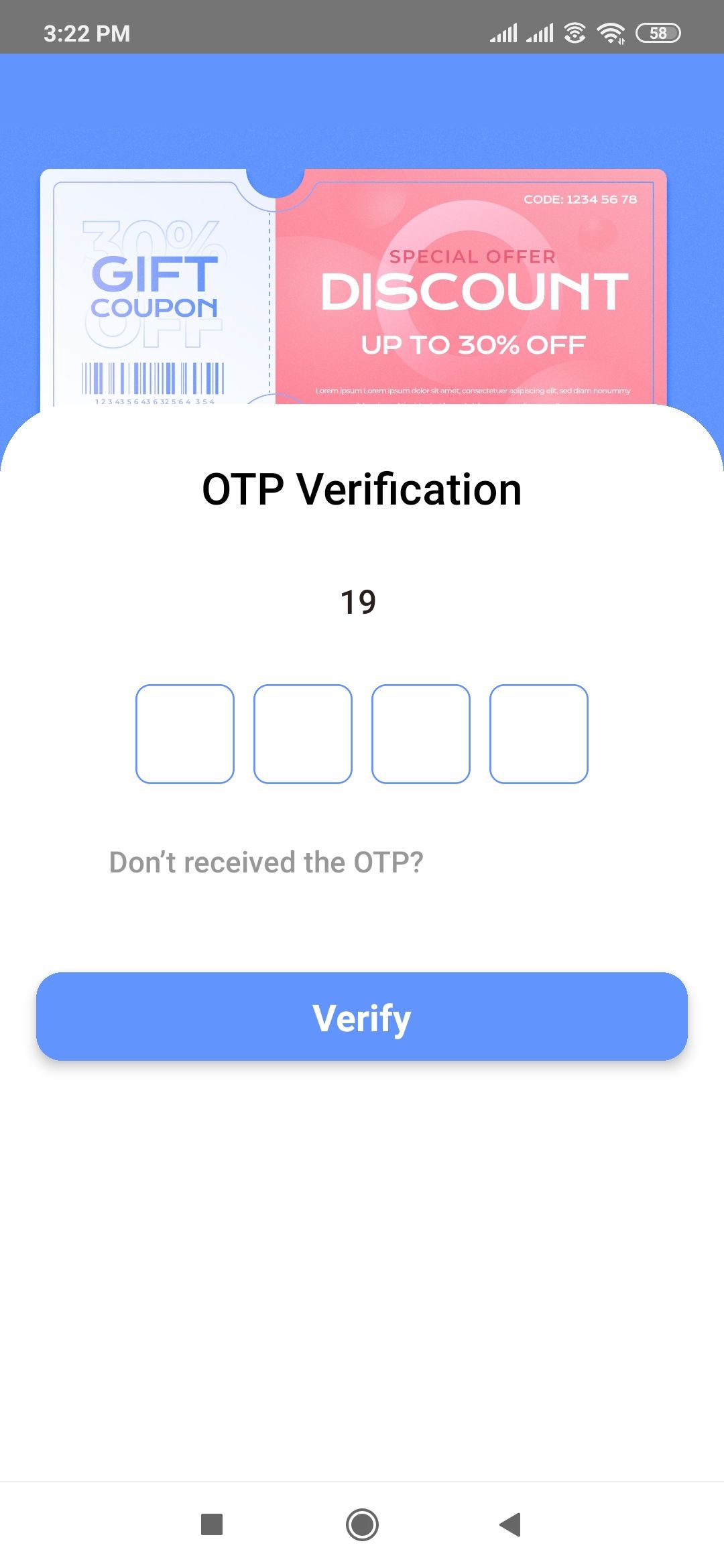This screenshot has width=724, height=1568.
Task: Open the recent apps view
Action: (x=212, y=1524)
